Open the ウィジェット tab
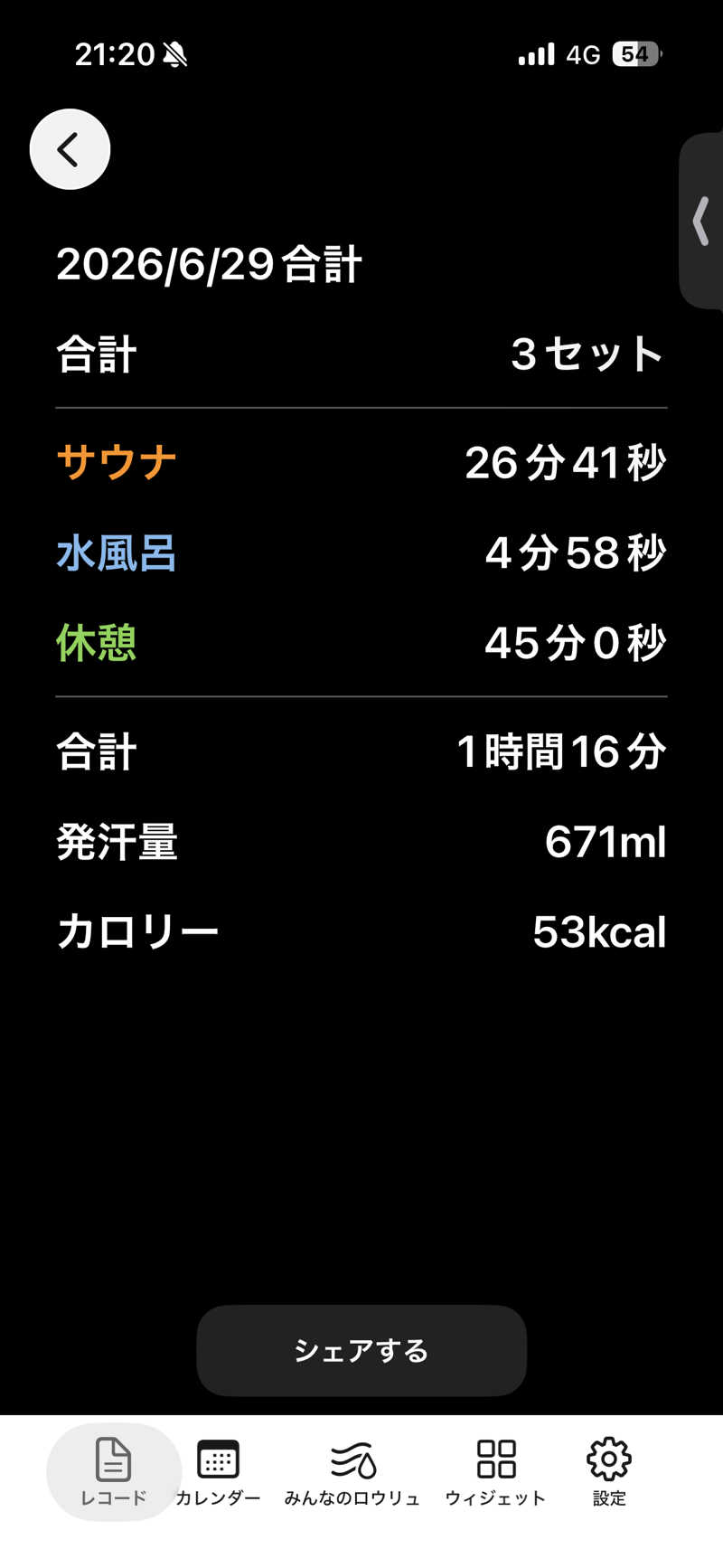 click(x=496, y=1471)
